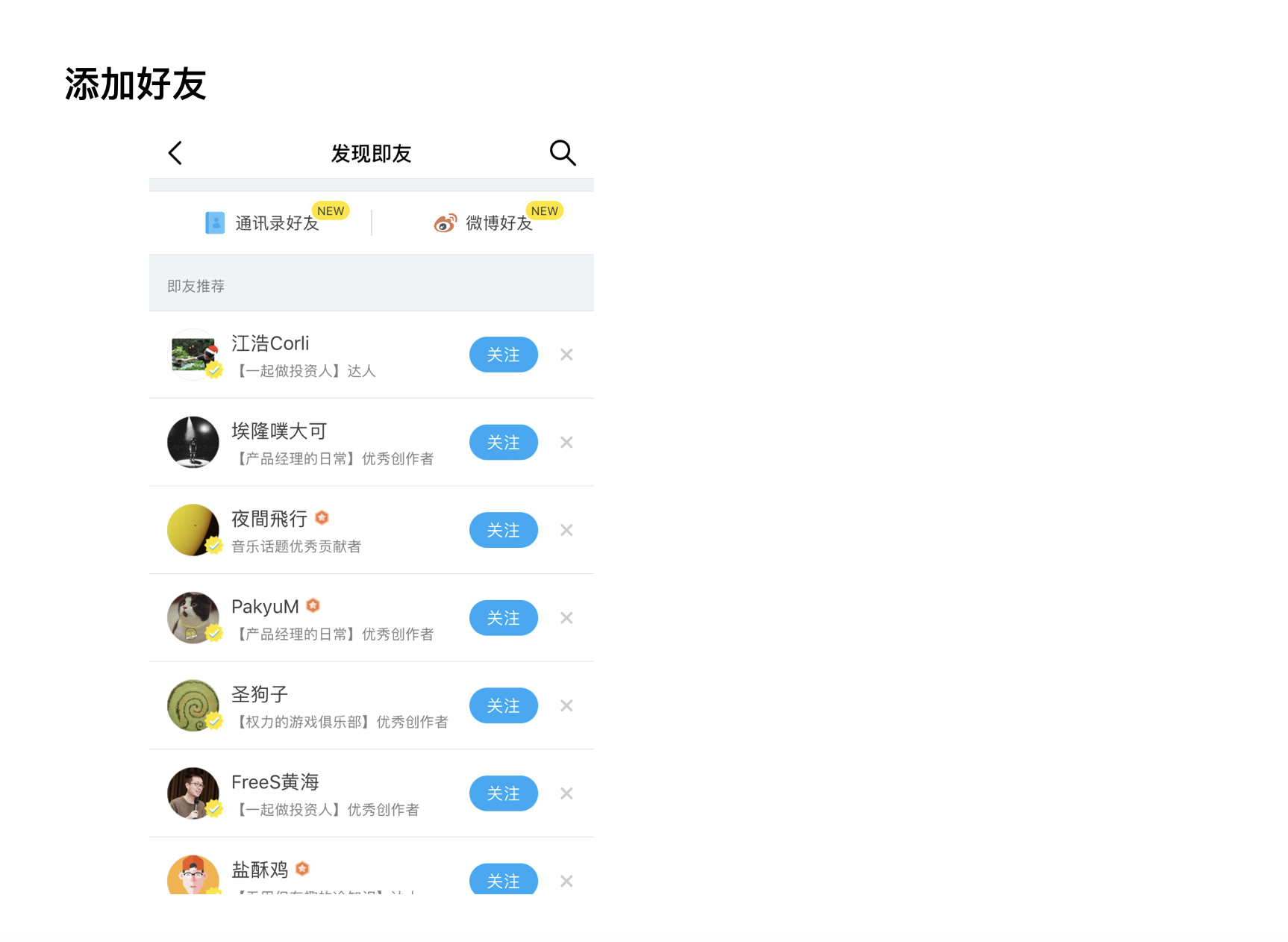Follow 圣狗子
Screen dimensions: 1288x942
point(503,705)
